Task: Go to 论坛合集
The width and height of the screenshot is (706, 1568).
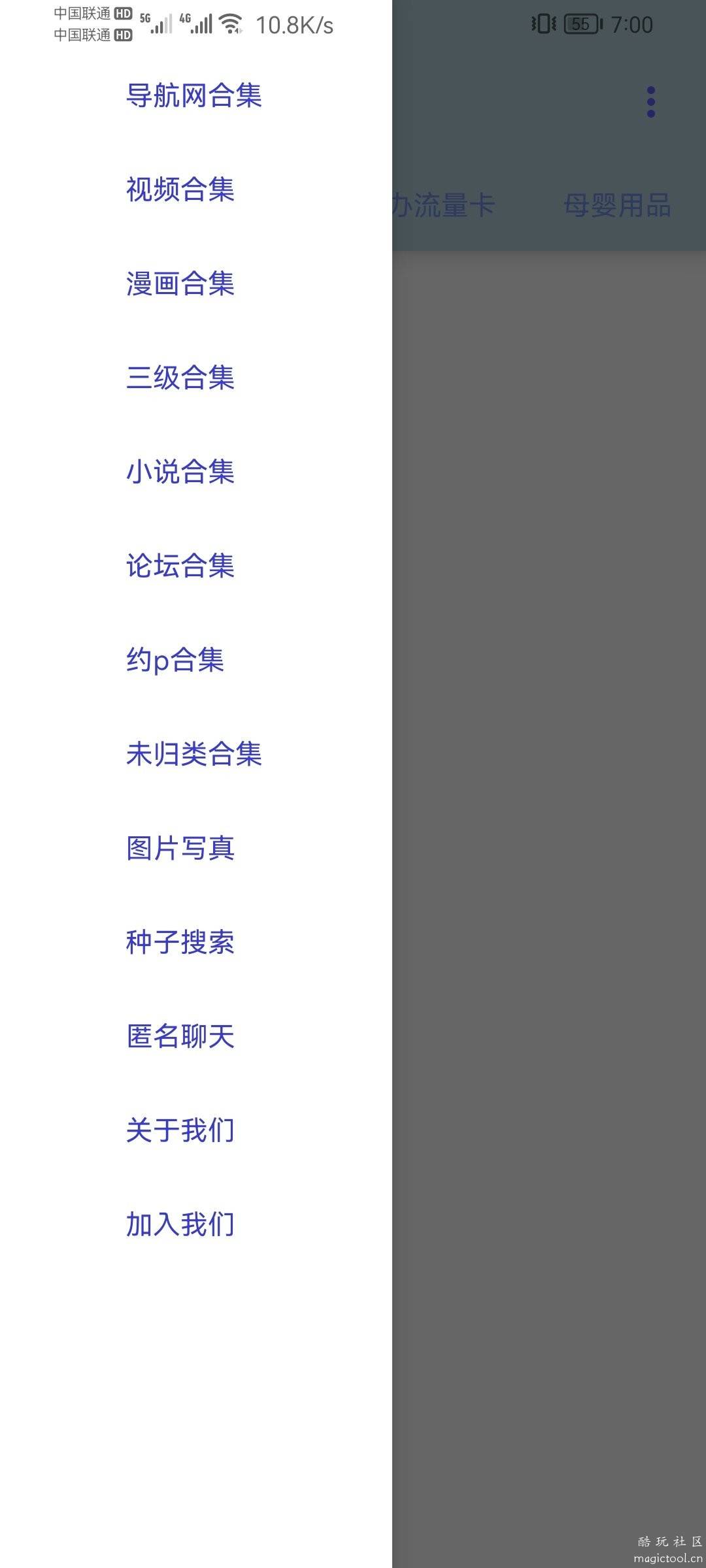Action: [x=180, y=566]
